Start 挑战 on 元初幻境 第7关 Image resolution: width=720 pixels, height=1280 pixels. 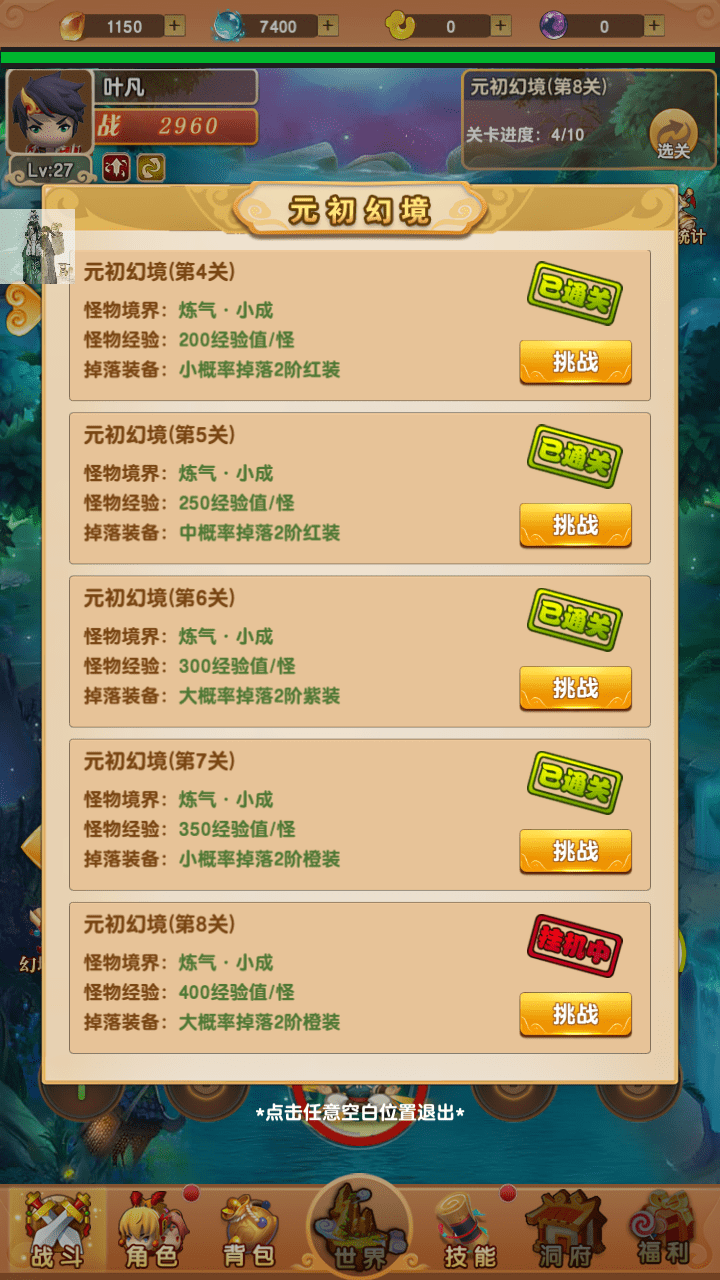(x=575, y=851)
